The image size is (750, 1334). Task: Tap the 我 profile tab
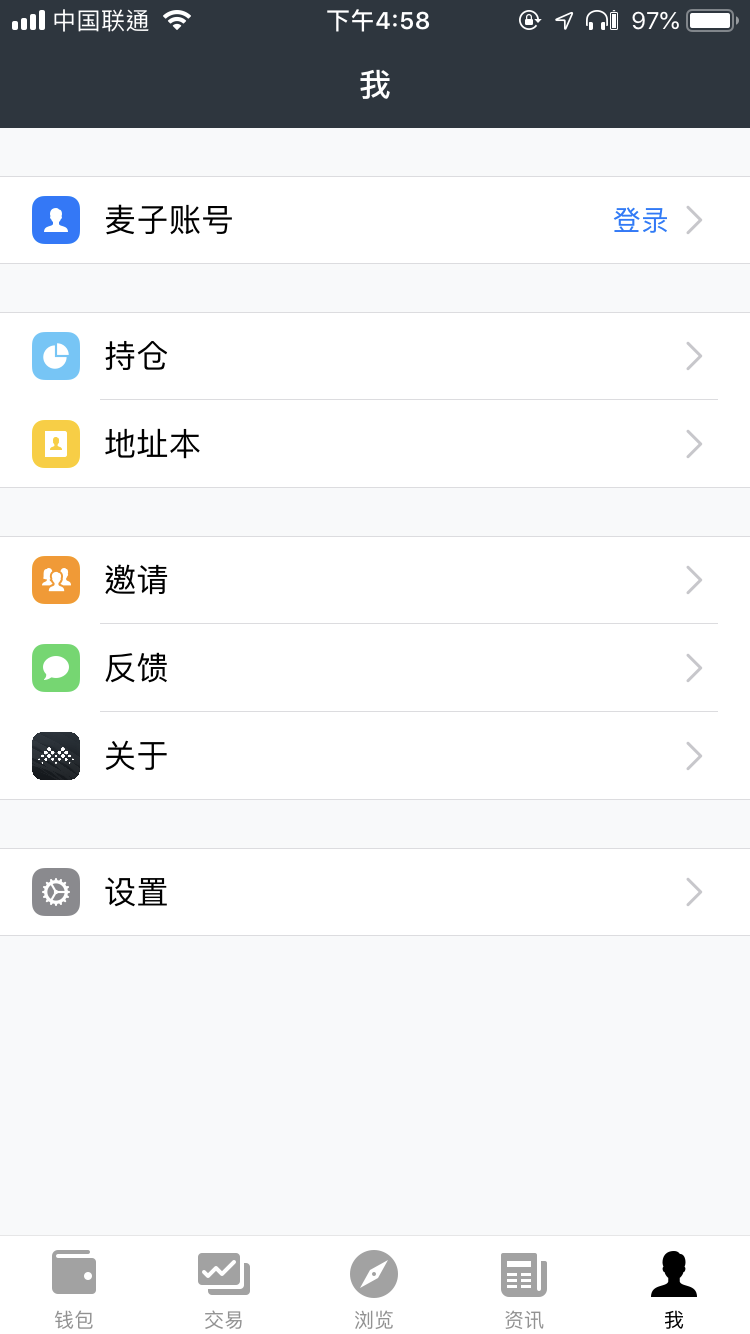[674, 1288]
